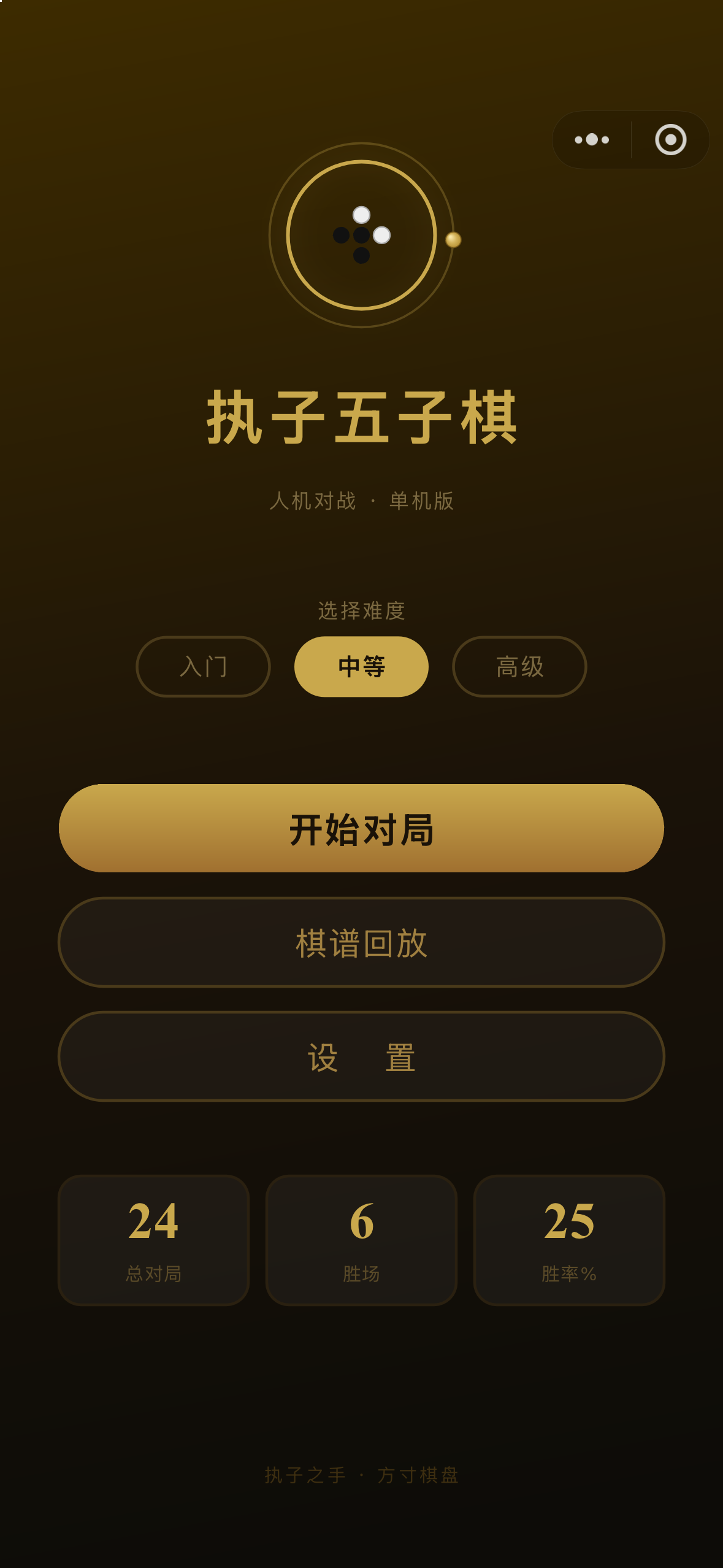Close the mini program with the circle icon
The image size is (723, 1568).
(x=670, y=140)
